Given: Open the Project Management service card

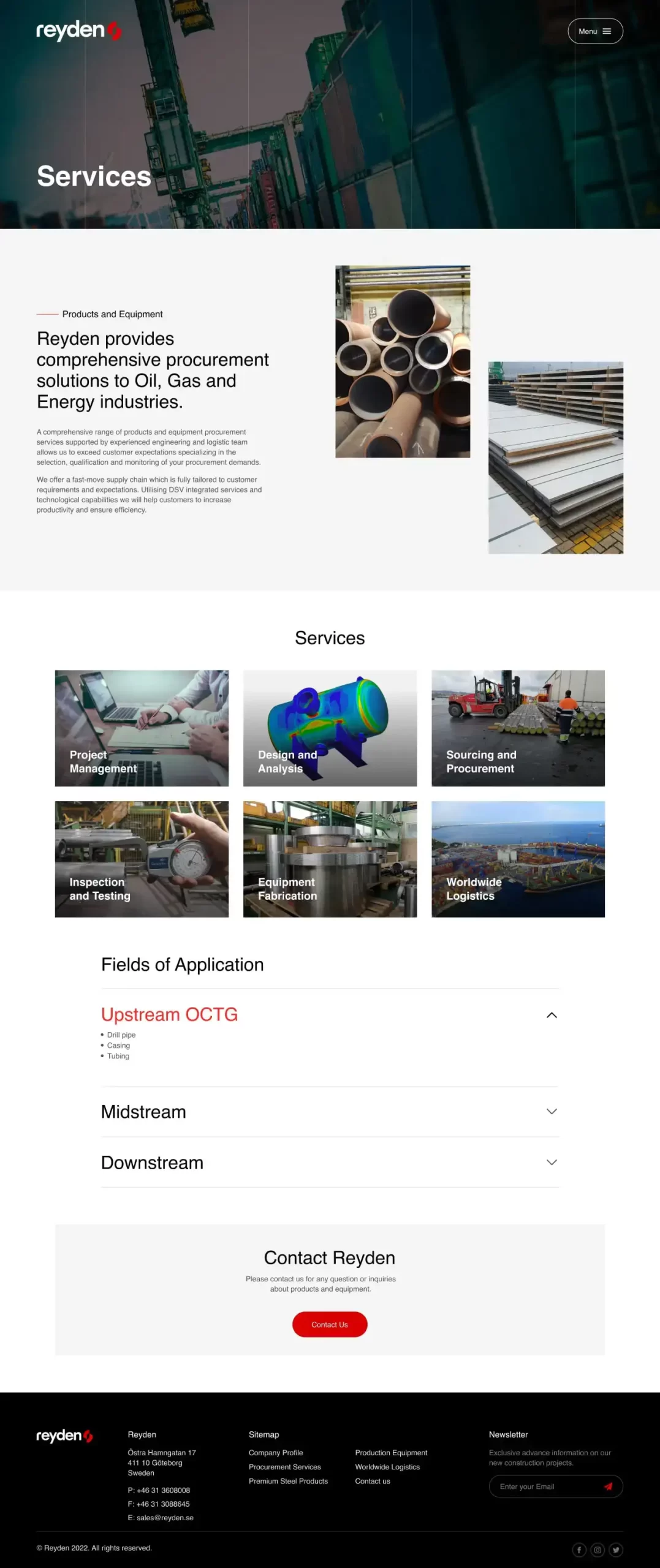Looking at the screenshot, I should pos(142,728).
